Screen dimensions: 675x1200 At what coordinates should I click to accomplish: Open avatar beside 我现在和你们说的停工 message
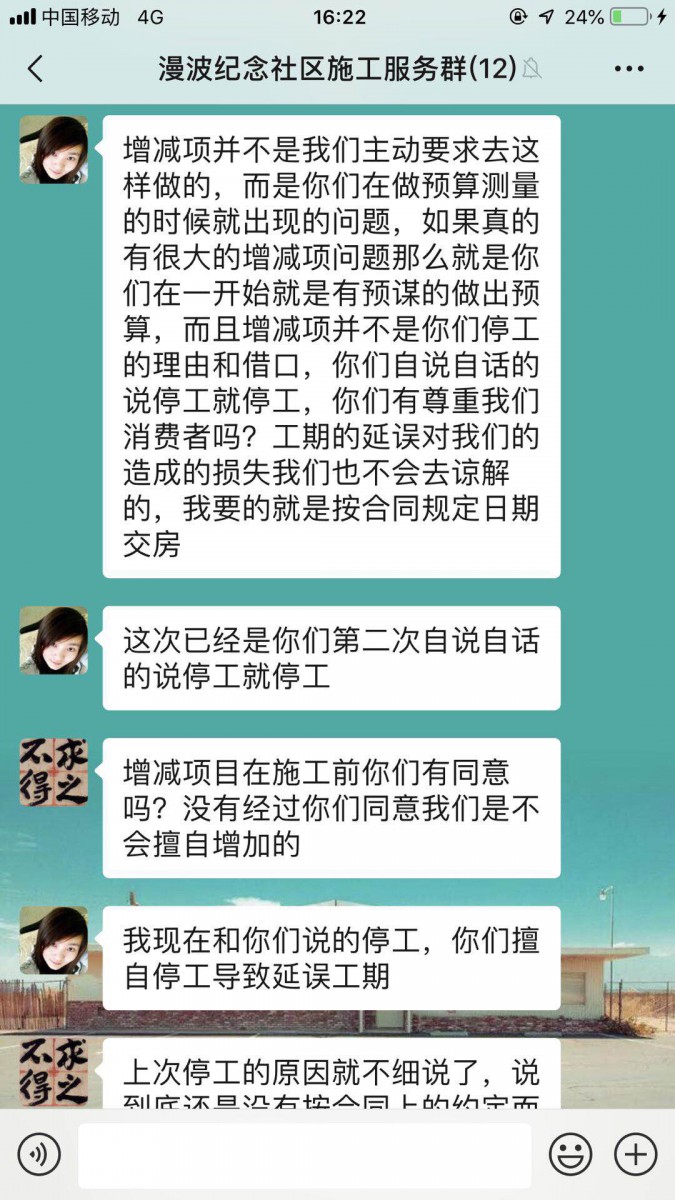[54, 941]
